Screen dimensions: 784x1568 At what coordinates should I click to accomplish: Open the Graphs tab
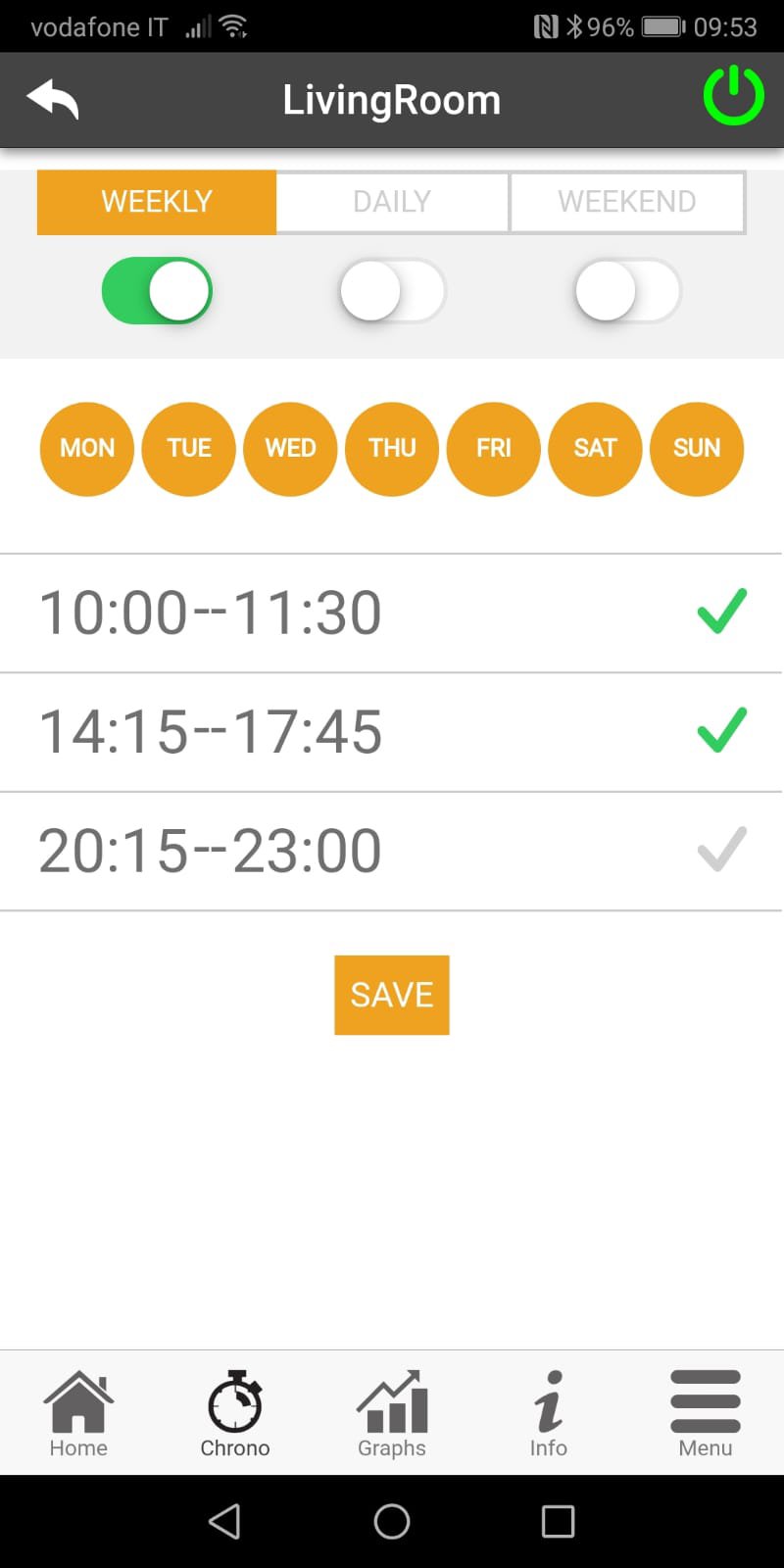[392, 1413]
